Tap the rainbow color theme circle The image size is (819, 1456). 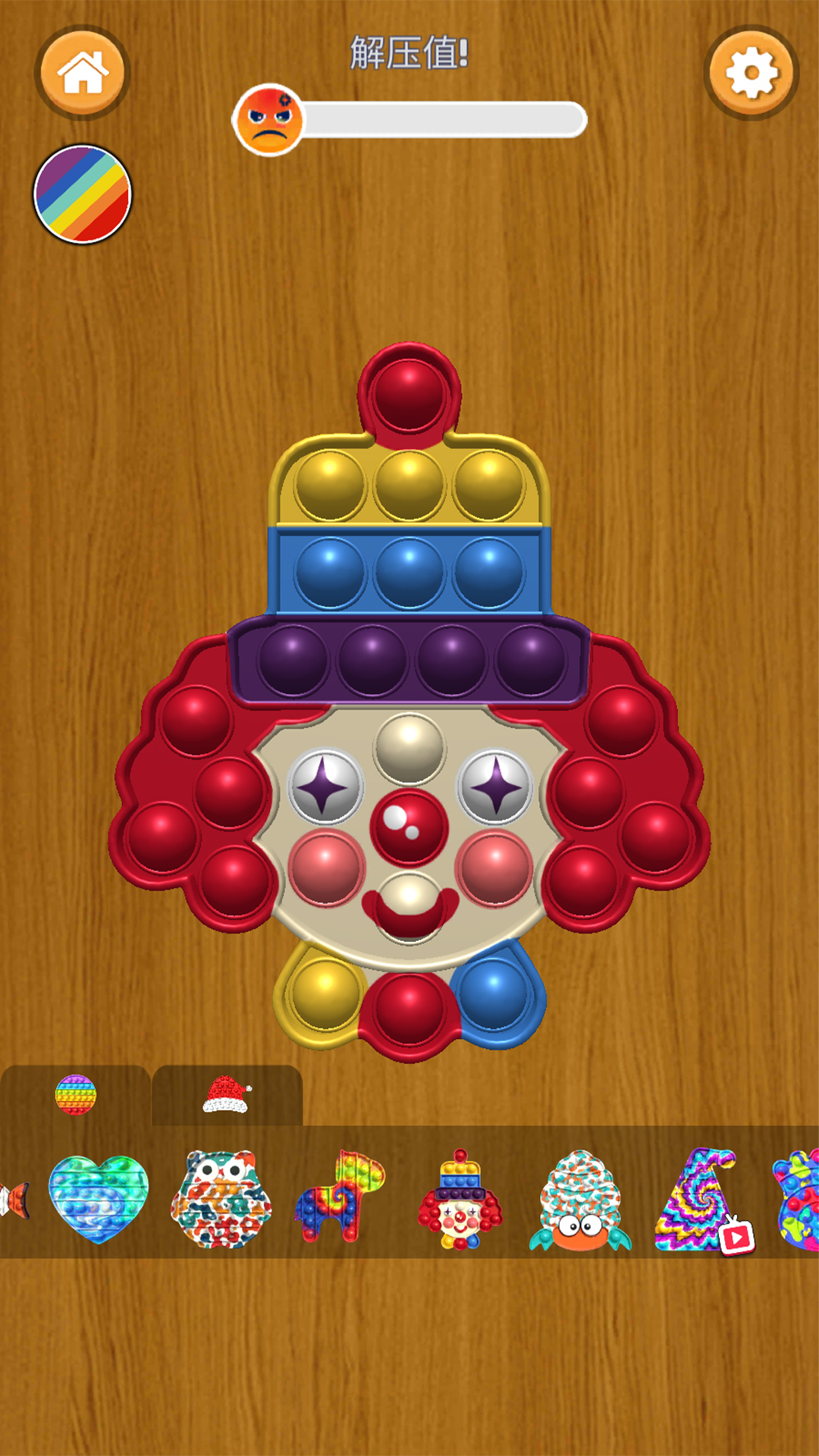(x=82, y=194)
